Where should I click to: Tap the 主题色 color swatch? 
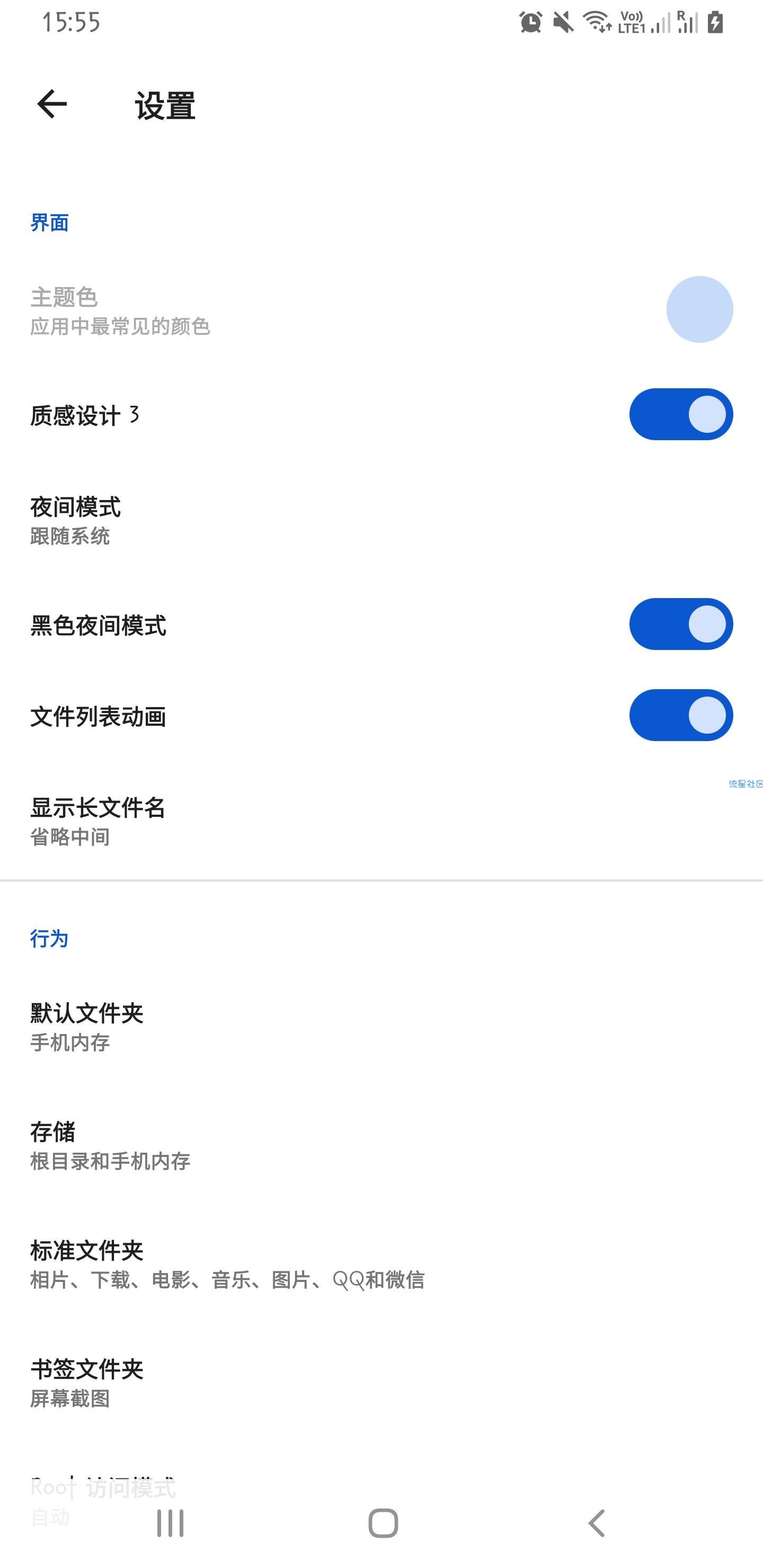[x=699, y=309]
